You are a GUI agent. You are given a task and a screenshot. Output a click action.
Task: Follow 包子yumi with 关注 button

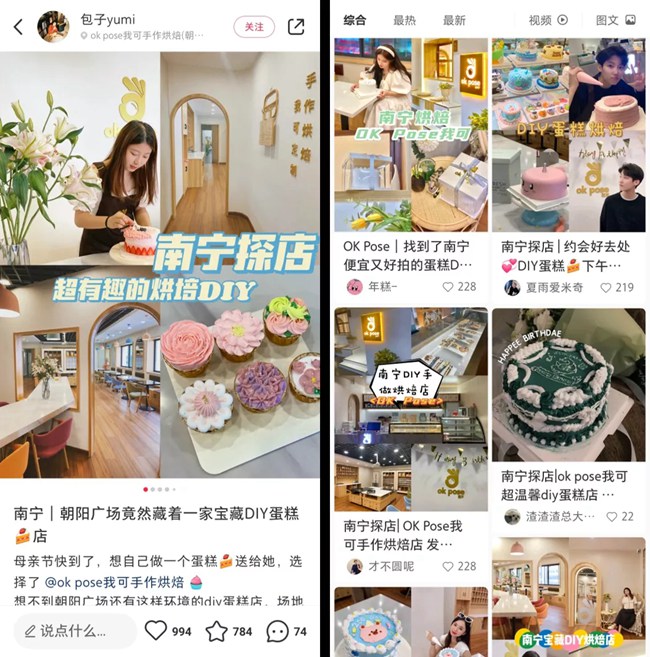(x=254, y=27)
